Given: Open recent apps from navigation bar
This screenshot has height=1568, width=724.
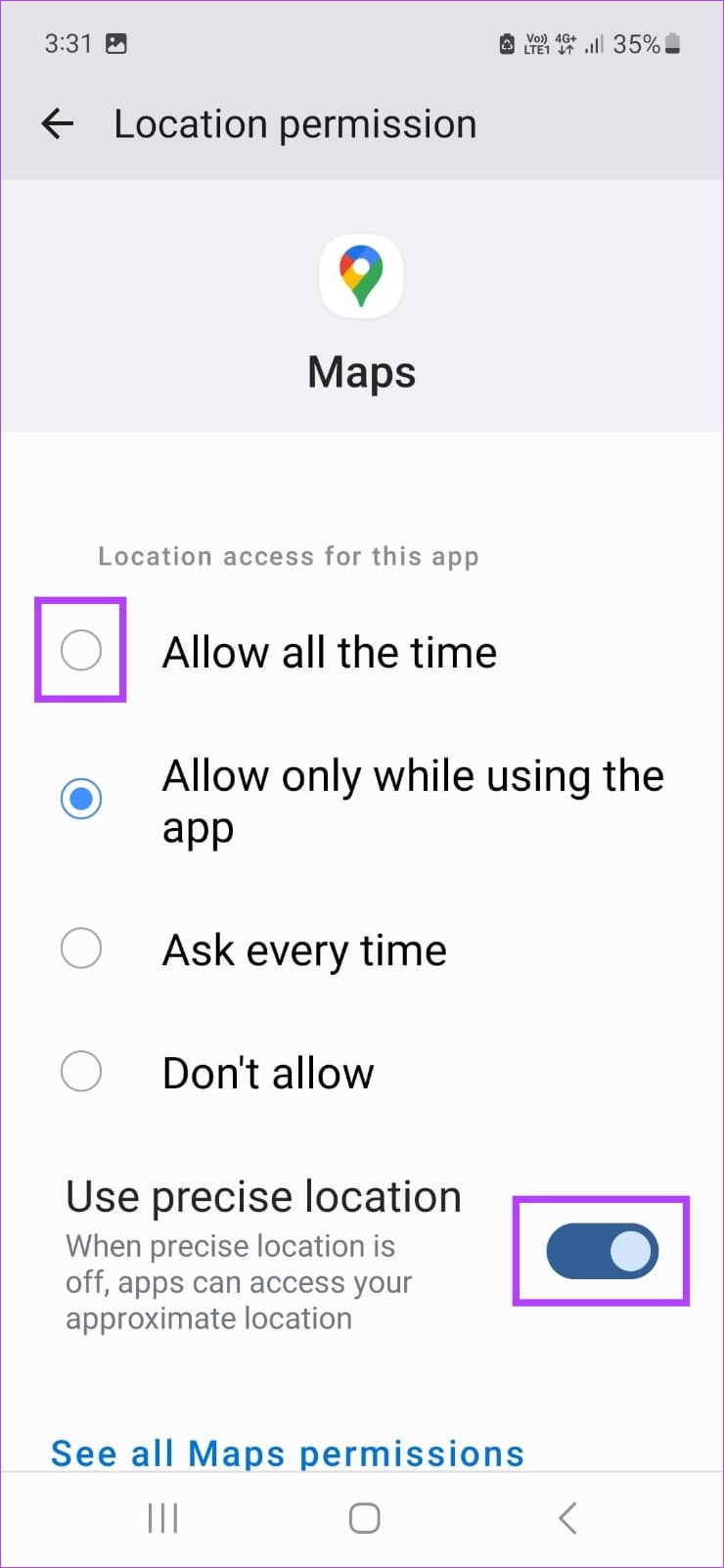Looking at the screenshot, I should (162, 1518).
